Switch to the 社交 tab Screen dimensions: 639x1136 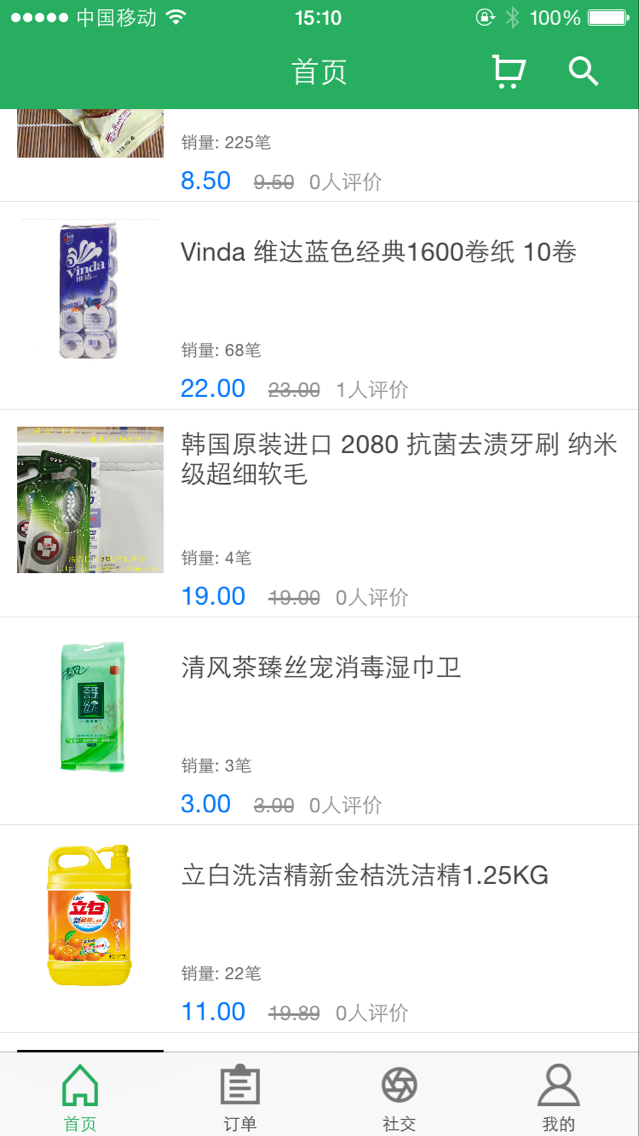coord(399,1096)
